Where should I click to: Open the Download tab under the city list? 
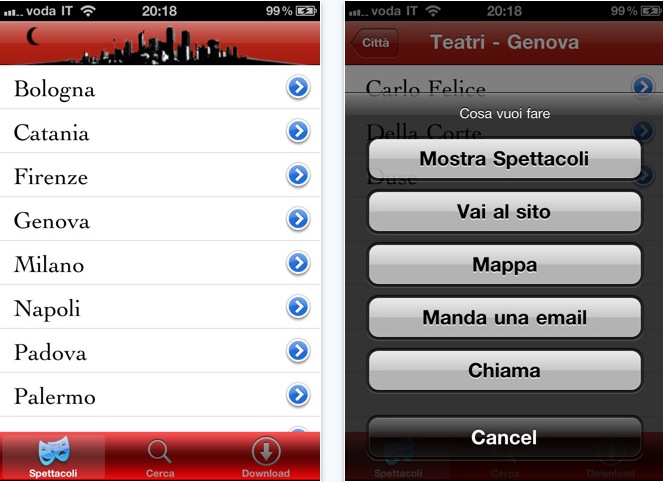tap(266, 457)
